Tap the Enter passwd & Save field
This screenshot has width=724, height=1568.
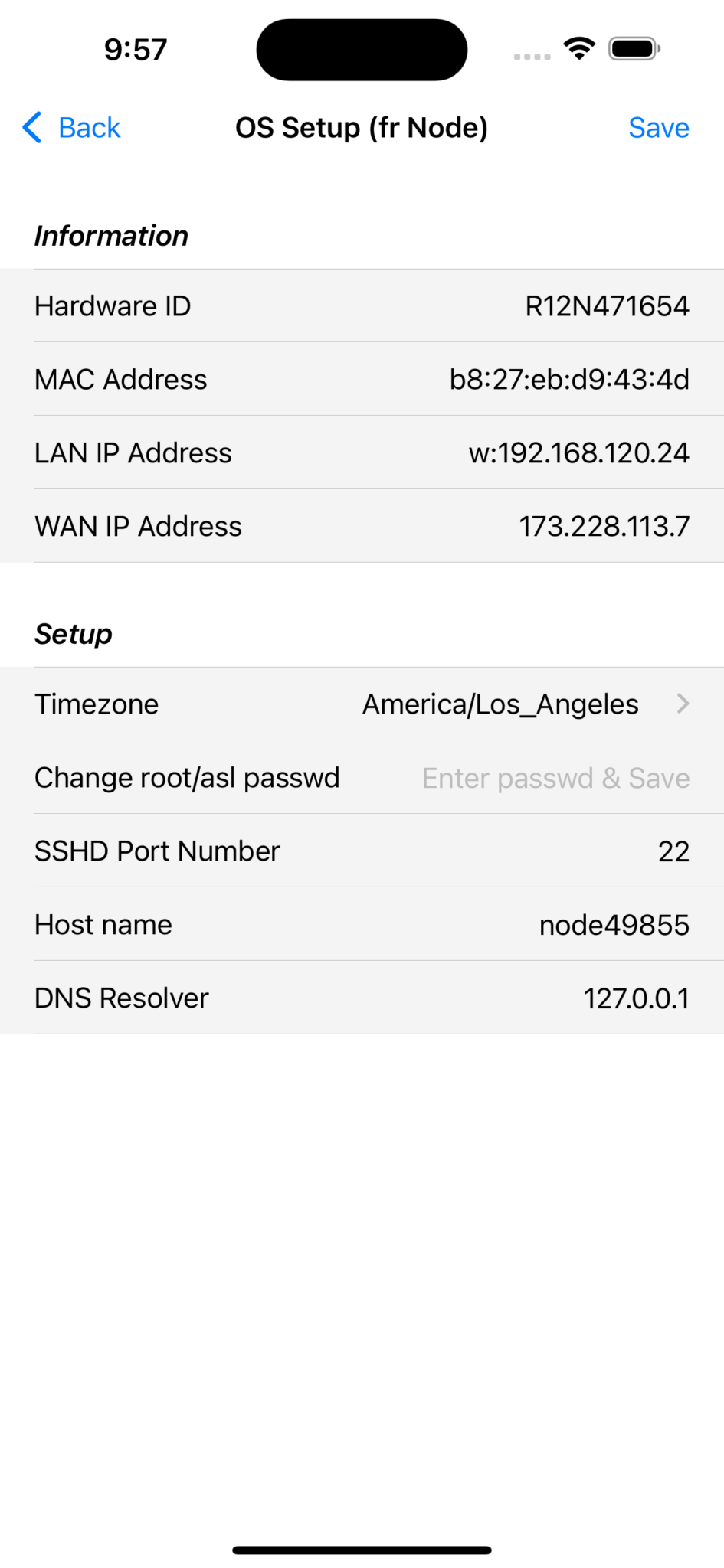click(554, 777)
